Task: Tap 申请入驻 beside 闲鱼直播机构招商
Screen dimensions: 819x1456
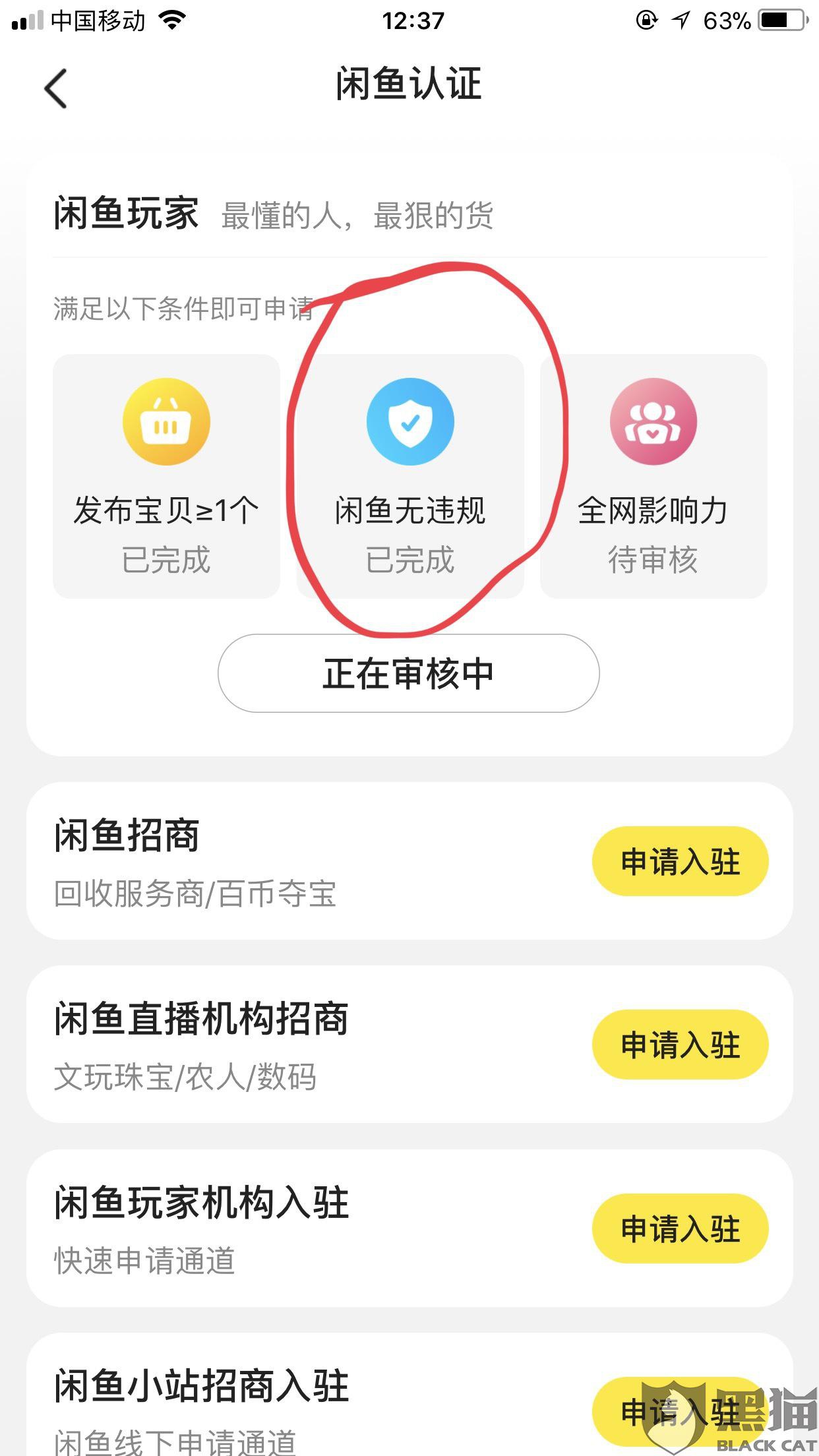Action: coord(681,1045)
